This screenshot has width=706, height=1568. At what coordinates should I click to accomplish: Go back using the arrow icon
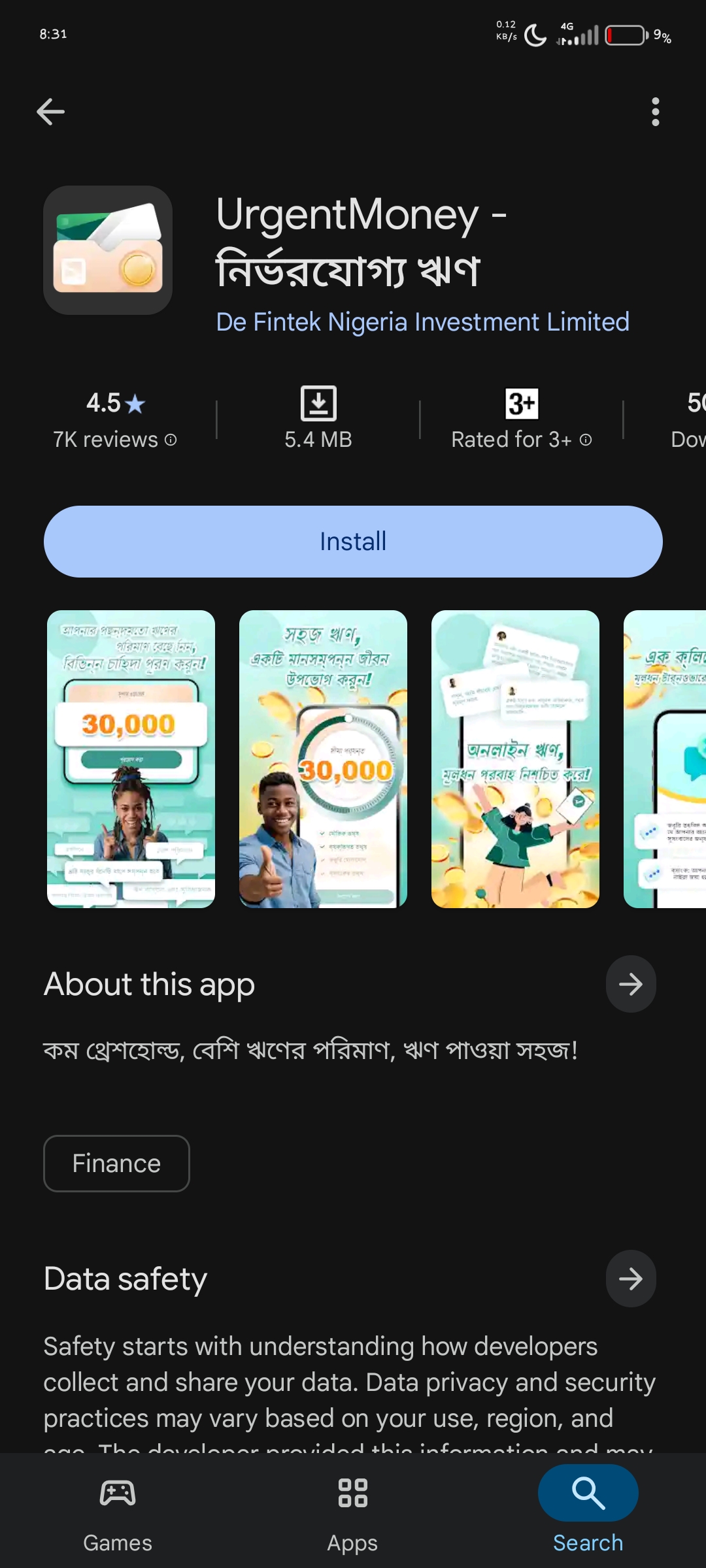point(50,112)
